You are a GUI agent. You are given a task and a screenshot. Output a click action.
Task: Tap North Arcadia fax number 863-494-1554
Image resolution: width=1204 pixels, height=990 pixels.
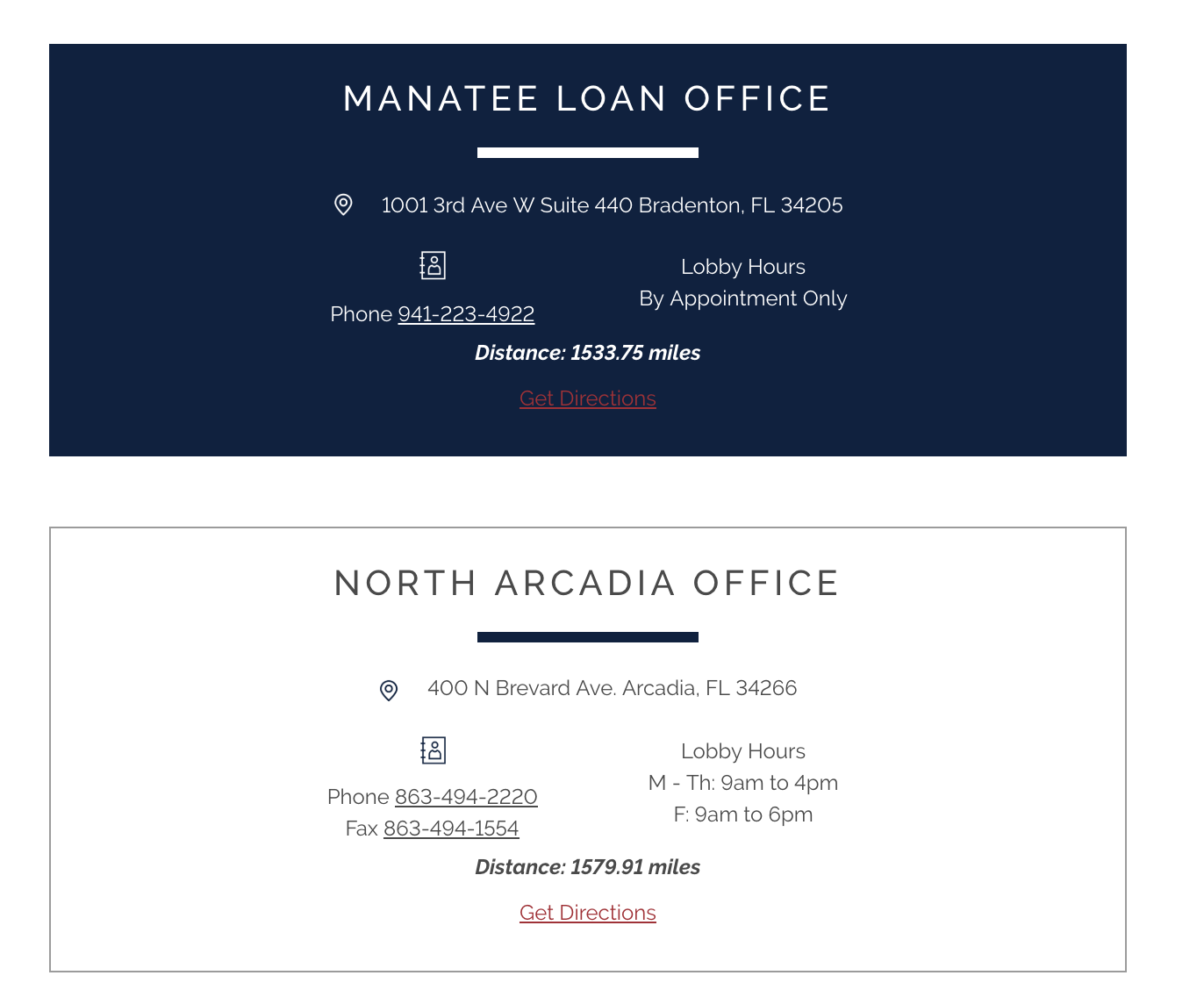(451, 829)
